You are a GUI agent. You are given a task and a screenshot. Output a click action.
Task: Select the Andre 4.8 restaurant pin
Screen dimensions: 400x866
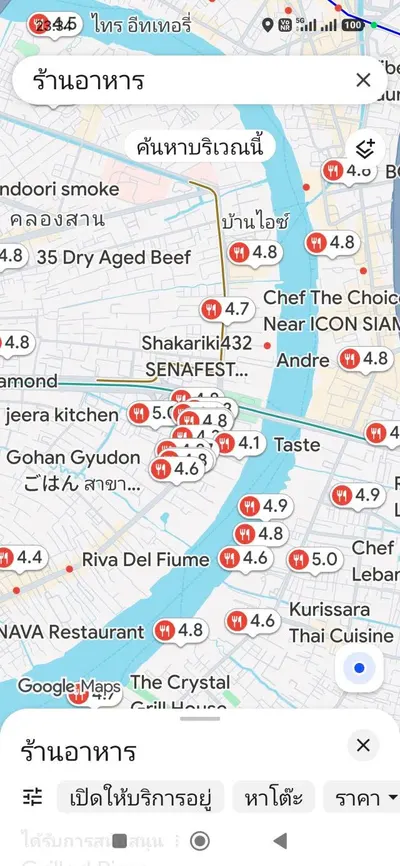(x=365, y=360)
